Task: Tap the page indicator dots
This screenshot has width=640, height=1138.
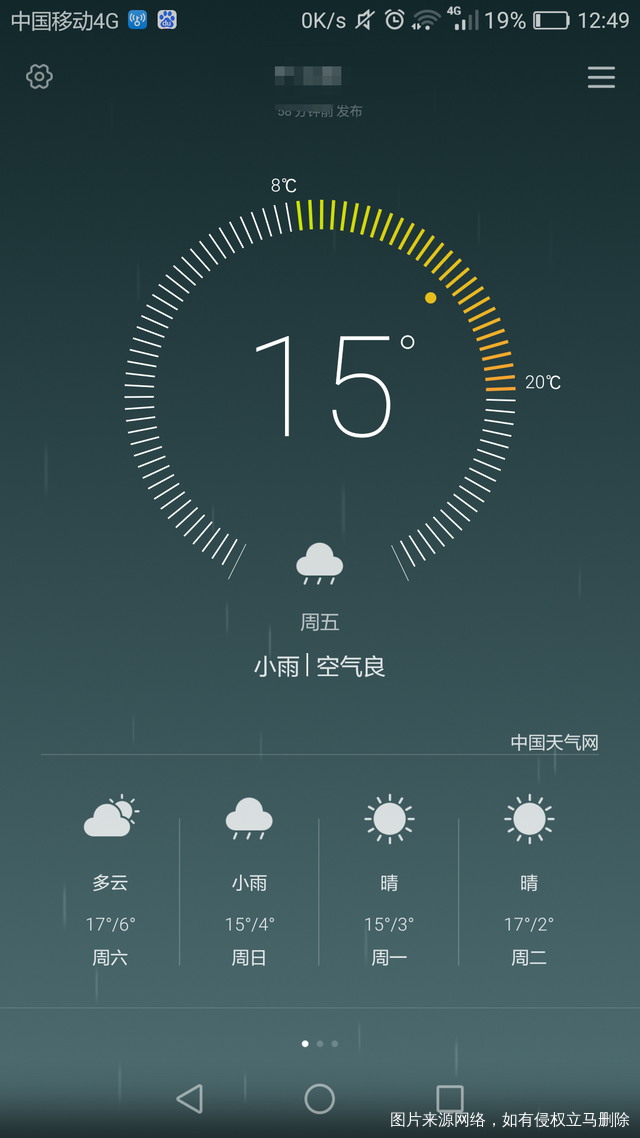Action: [x=320, y=1043]
